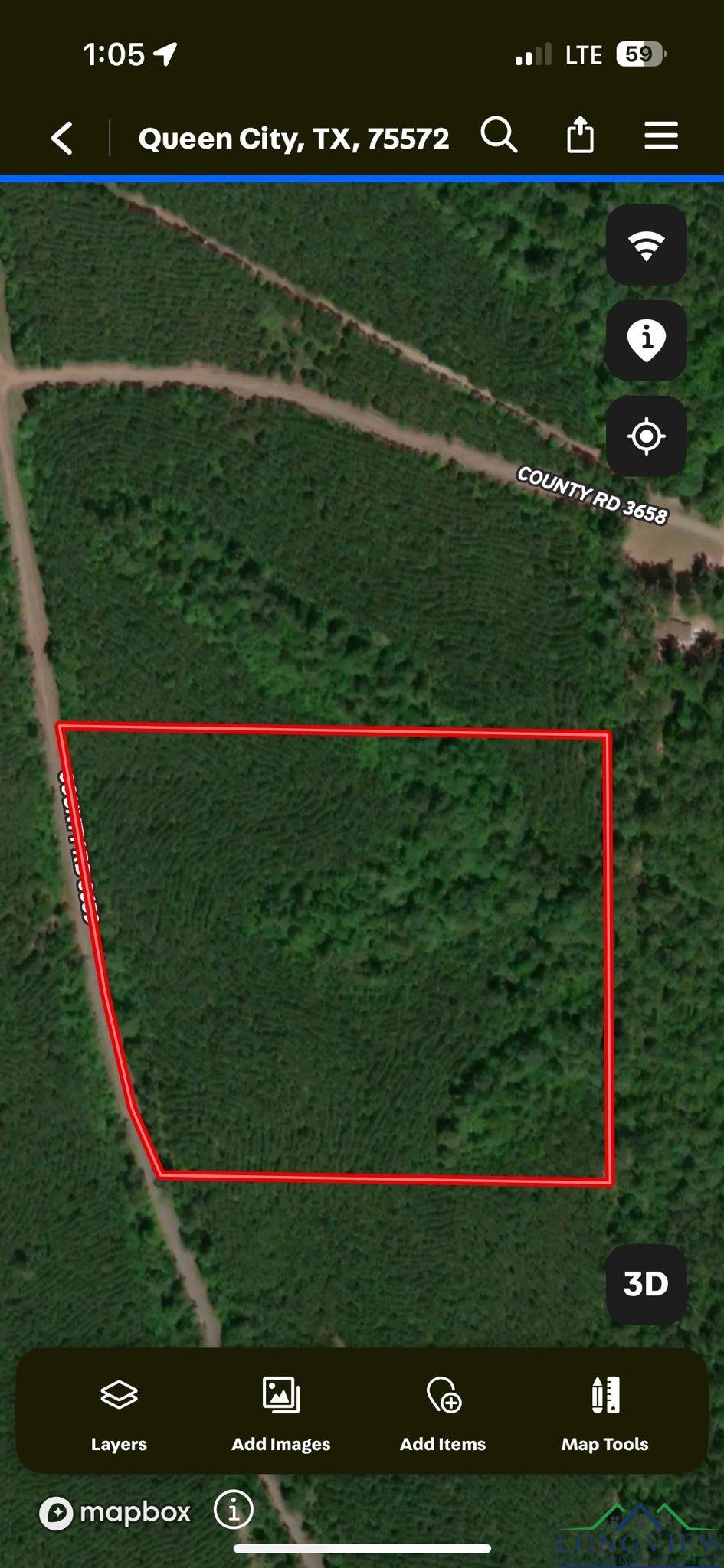Go back using the top-left arrow
The height and width of the screenshot is (1568, 724).
62,139
